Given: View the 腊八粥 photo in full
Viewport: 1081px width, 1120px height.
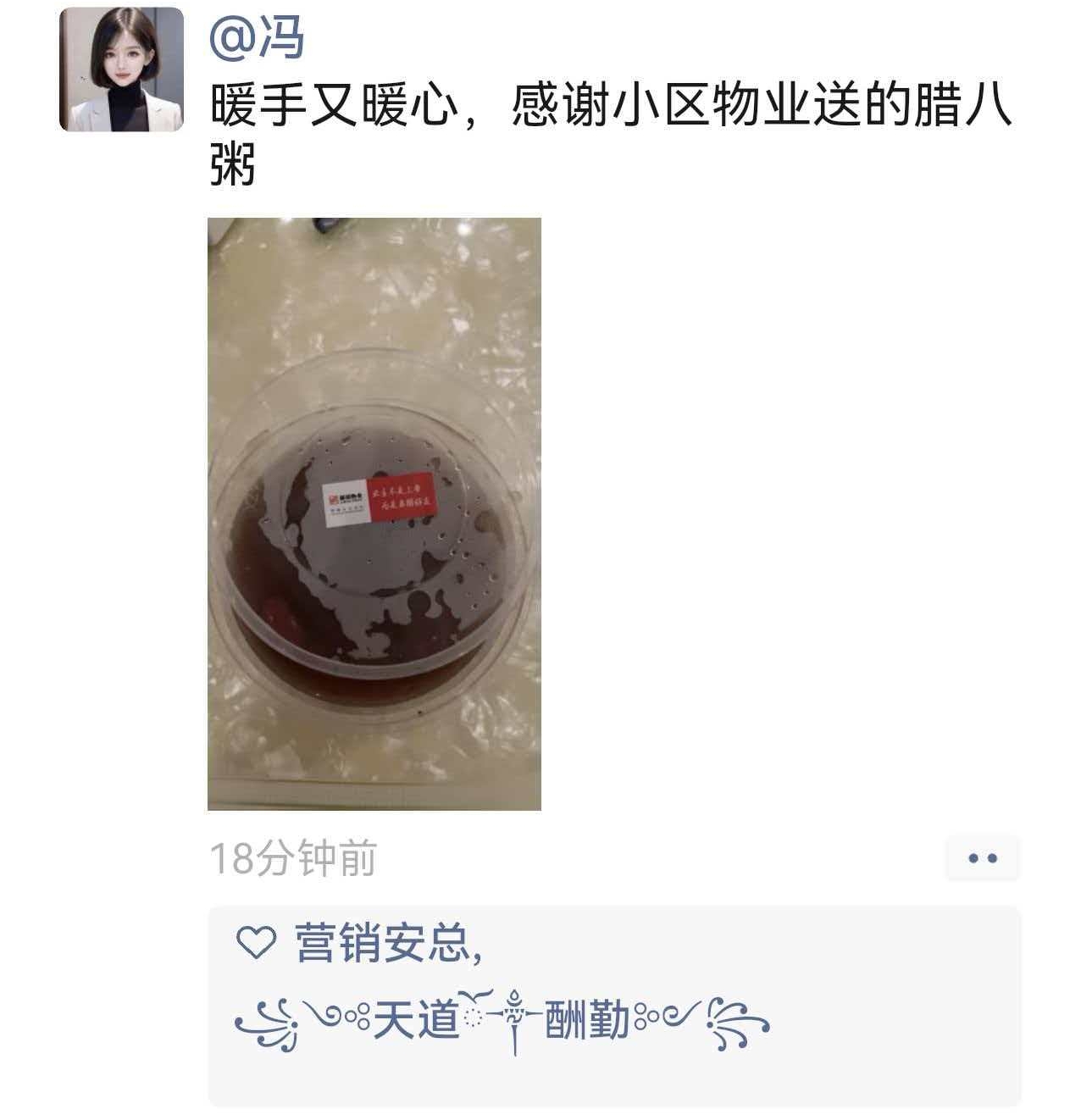Looking at the screenshot, I should click(374, 513).
